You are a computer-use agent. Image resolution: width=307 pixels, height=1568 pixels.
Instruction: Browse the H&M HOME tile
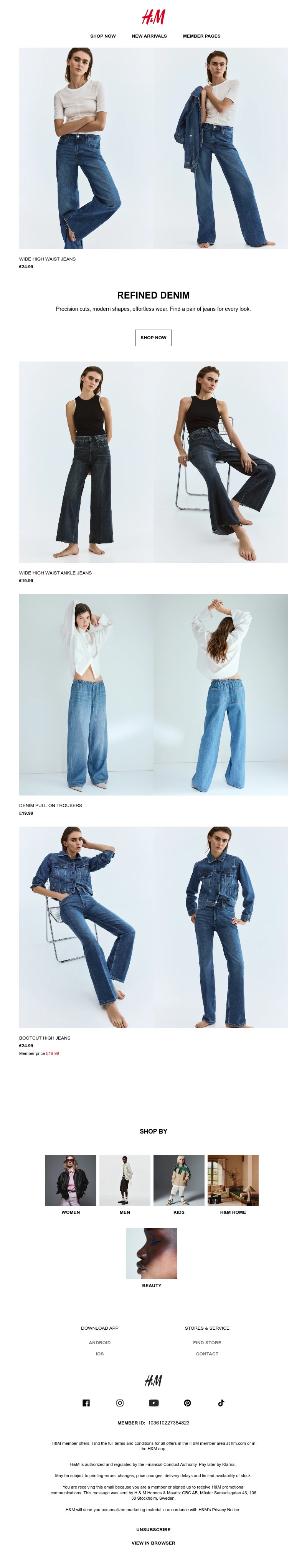(233, 1180)
